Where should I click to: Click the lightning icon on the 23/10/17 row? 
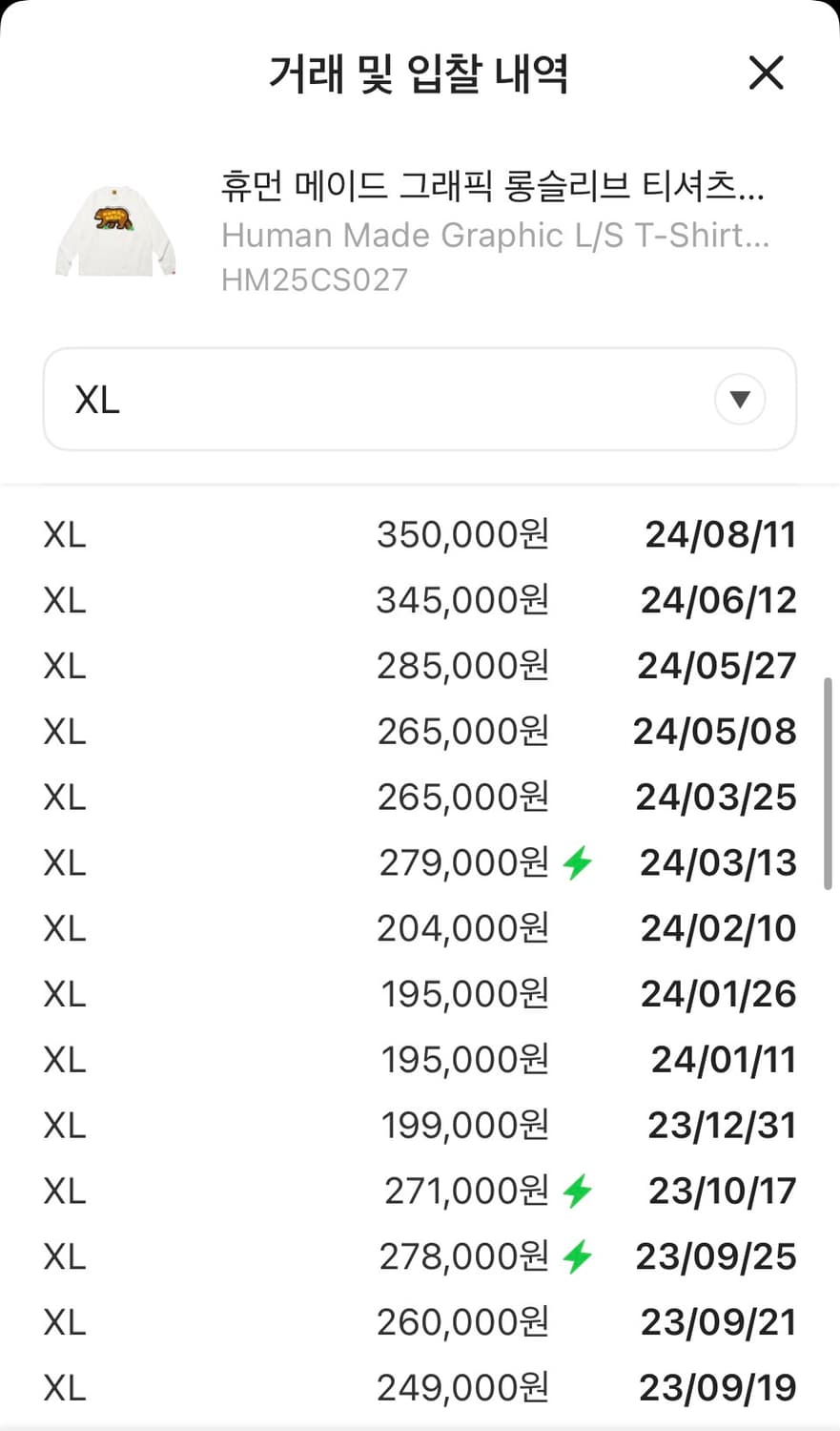point(580,1190)
